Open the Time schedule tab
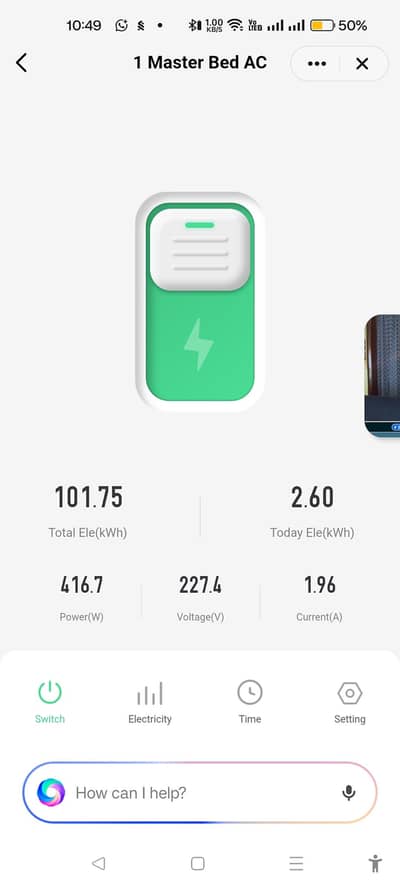Image resolution: width=400 pixels, height=888 pixels. coord(250,702)
